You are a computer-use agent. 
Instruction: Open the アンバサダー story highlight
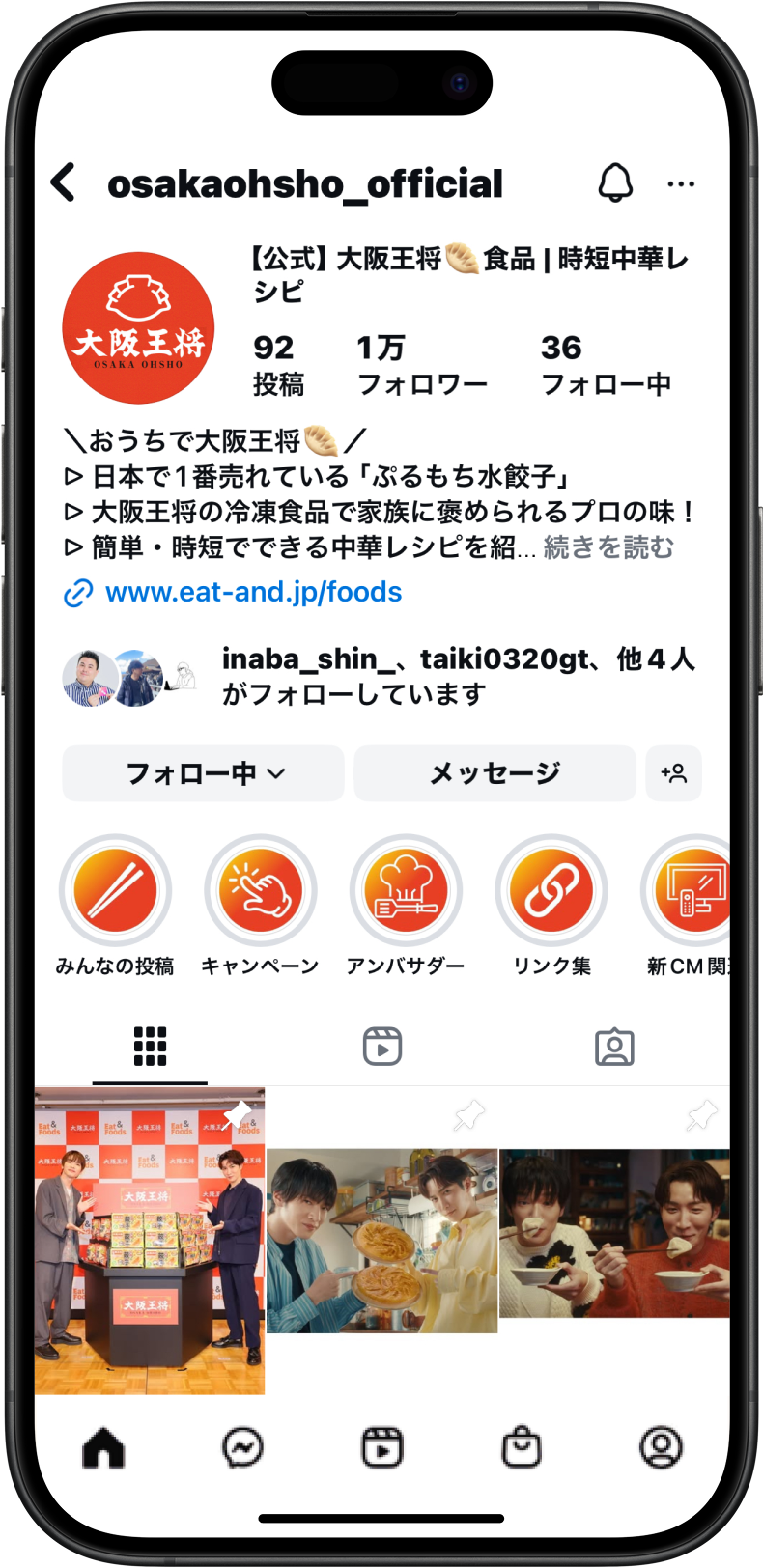(406, 890)
